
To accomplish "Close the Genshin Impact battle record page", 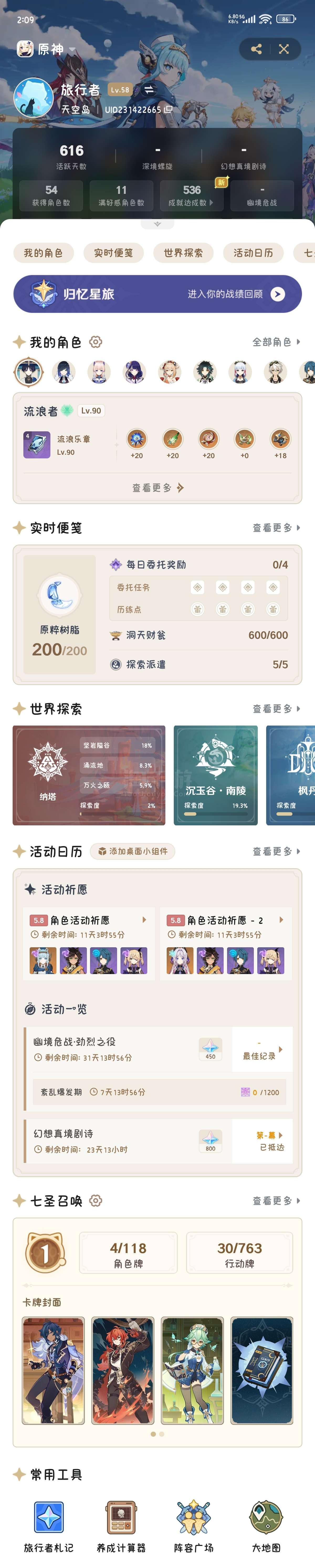I will coord(284,49).
